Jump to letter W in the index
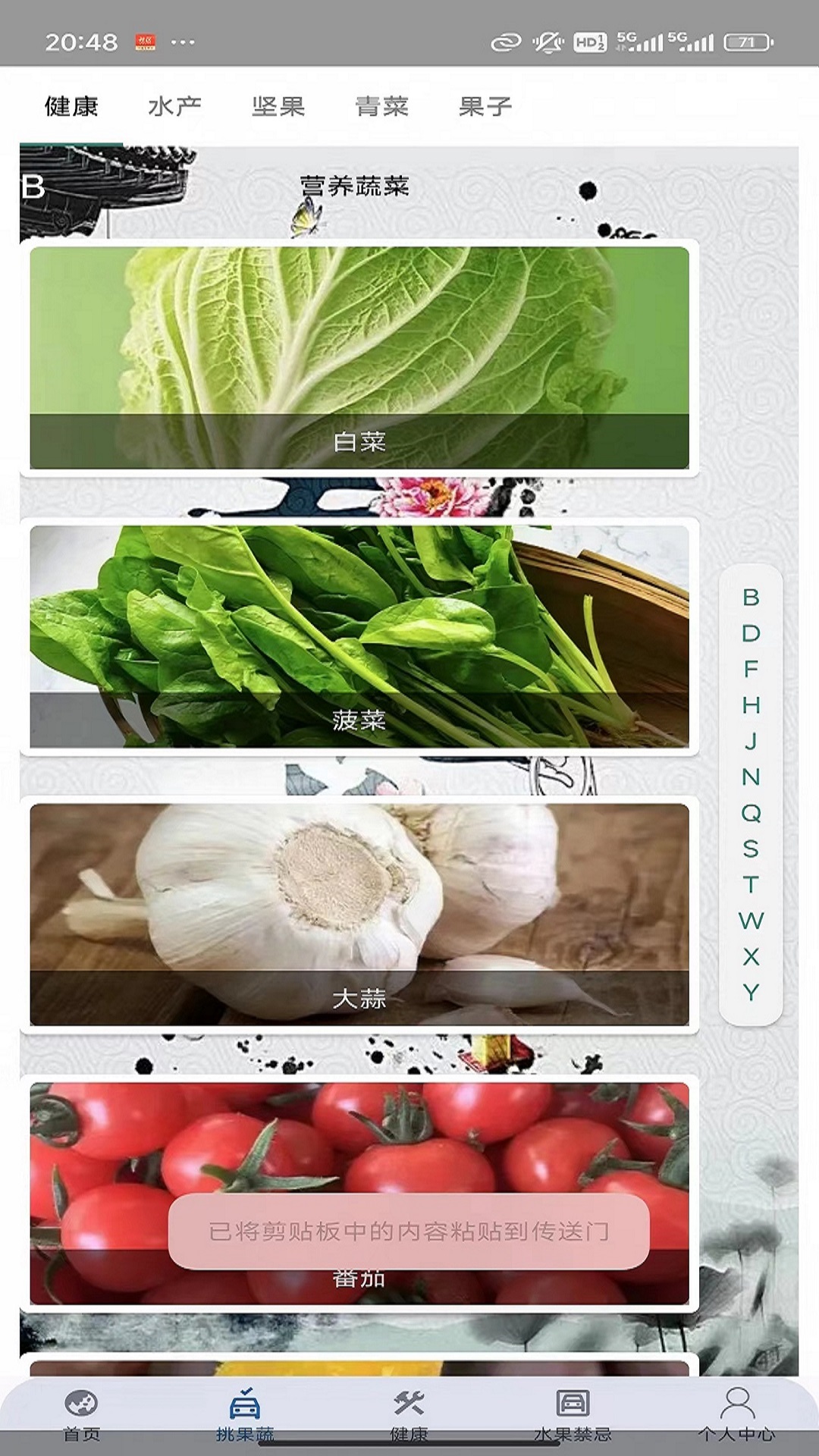 coord(750,921)
